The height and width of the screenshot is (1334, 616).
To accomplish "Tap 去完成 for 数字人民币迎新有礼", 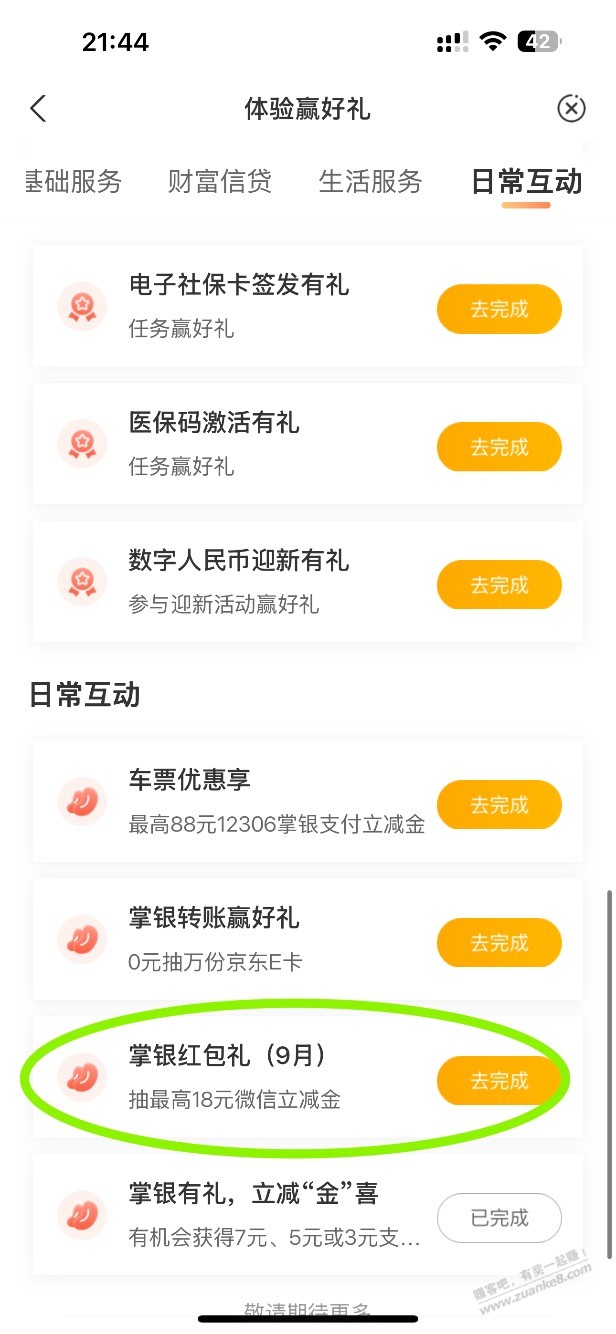I will 499,585.
